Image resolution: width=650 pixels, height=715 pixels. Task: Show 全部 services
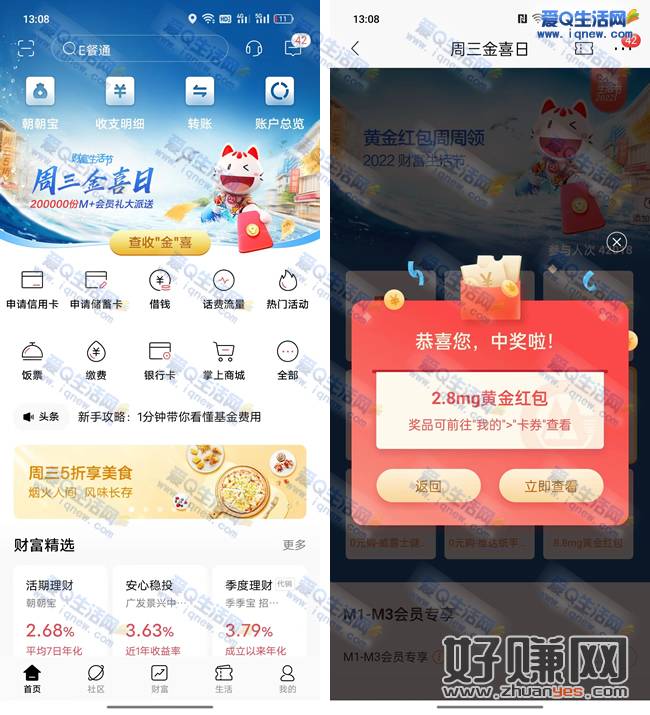click(x=287, y=360)
